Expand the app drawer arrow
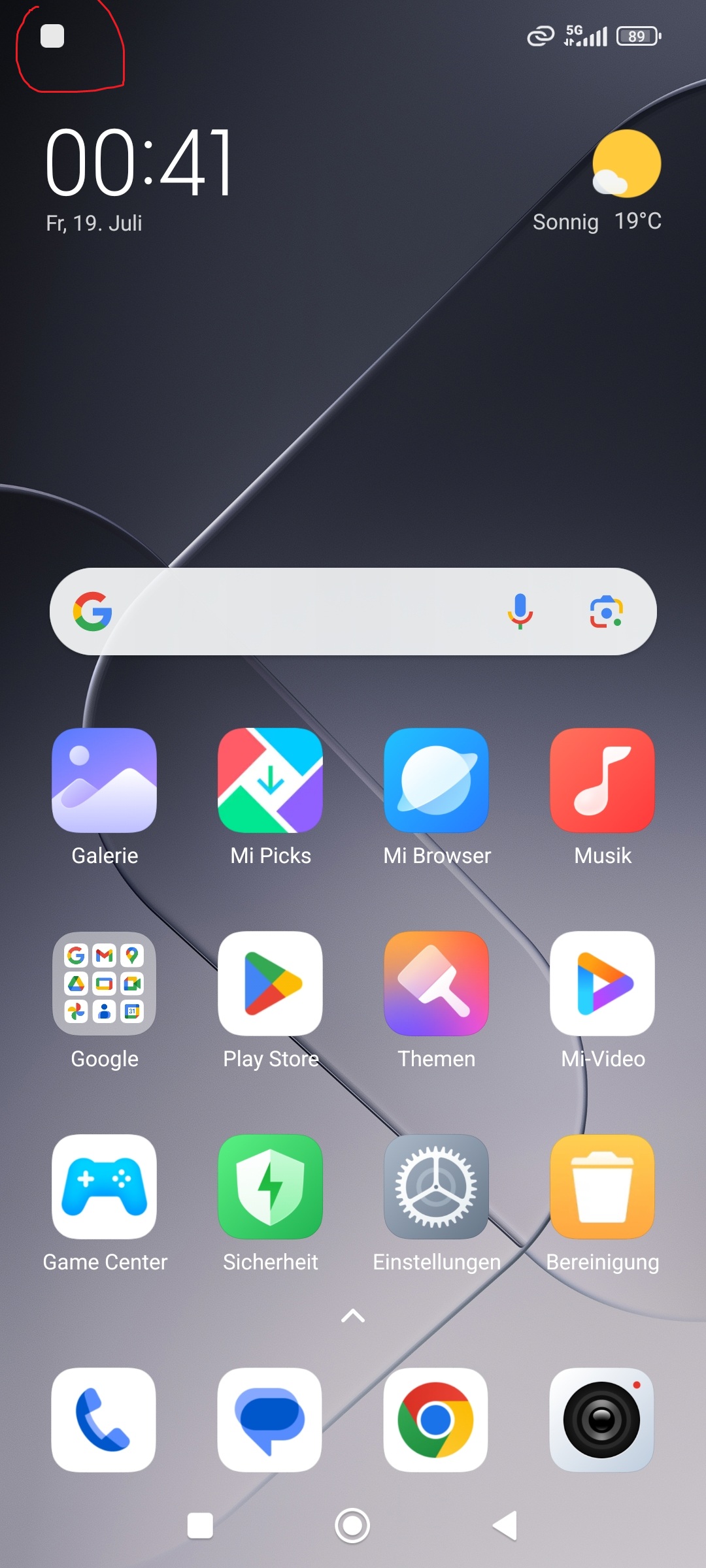Image resolution: width=706 pixels, height=1568 pixels. [x=353, y=1316]
